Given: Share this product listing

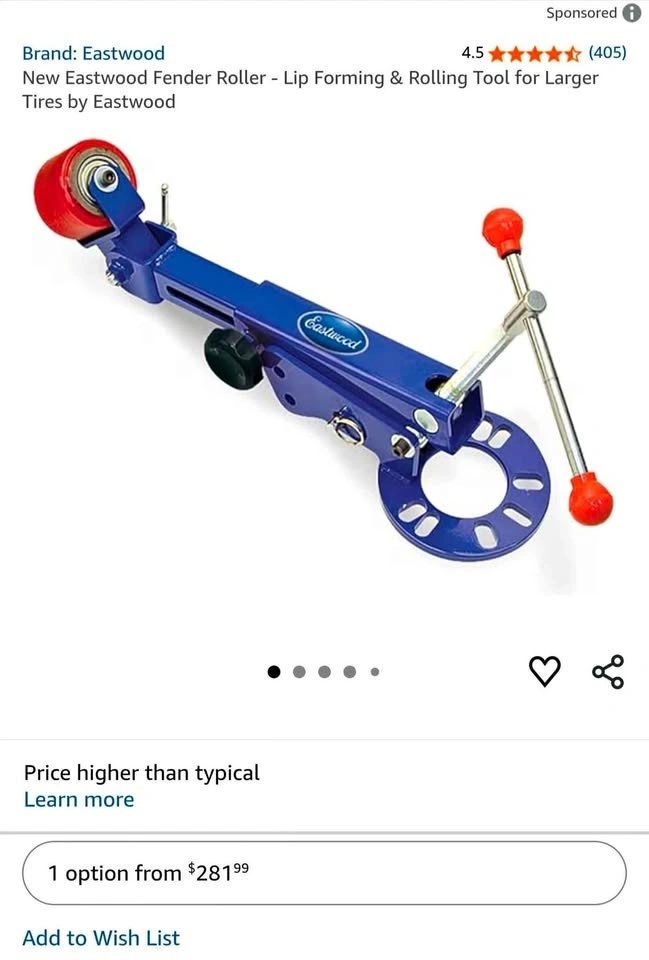Looking at the screenshot, I should (608, 671).
